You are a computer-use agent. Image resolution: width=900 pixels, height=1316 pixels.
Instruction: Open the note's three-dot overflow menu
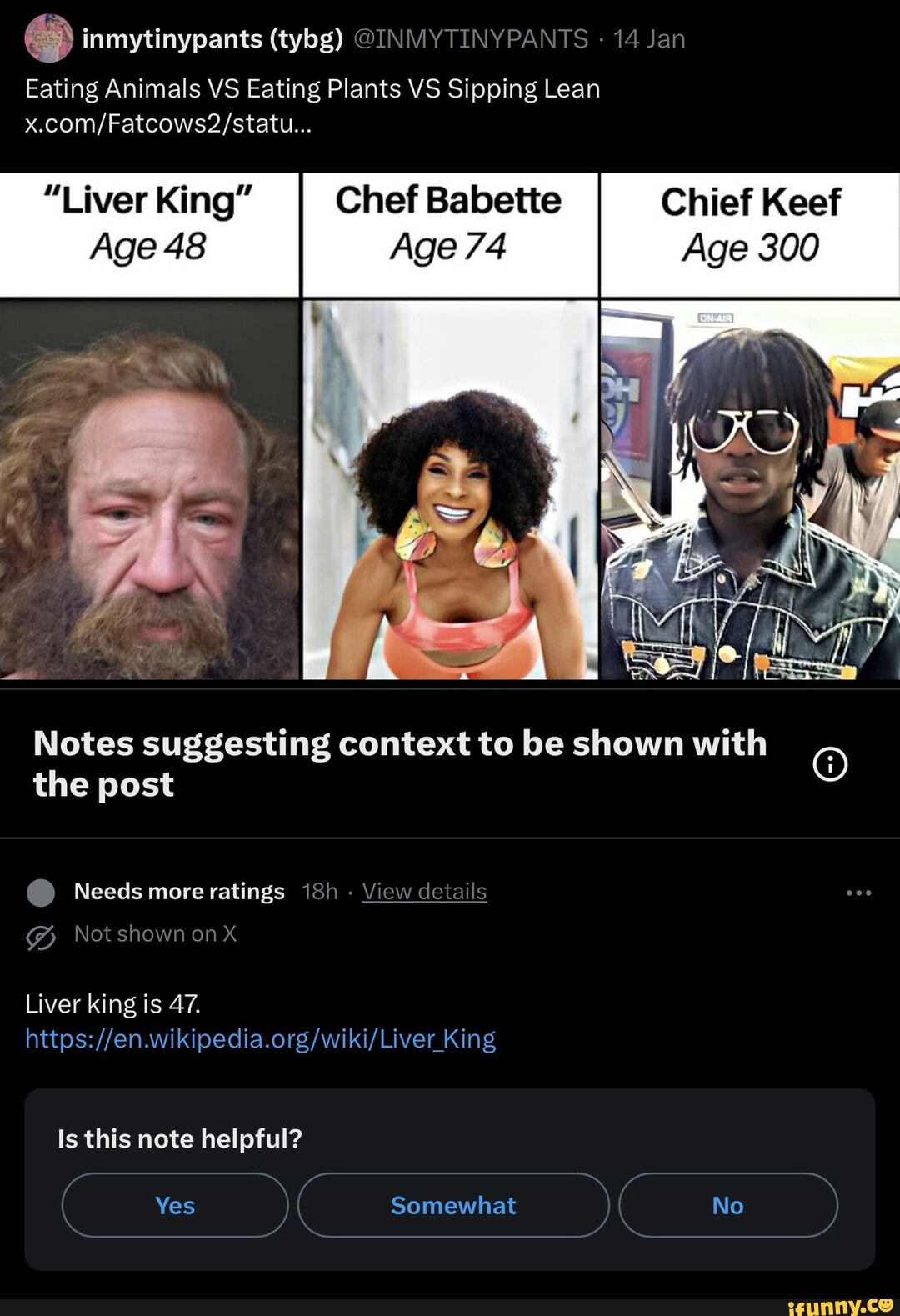858,893
